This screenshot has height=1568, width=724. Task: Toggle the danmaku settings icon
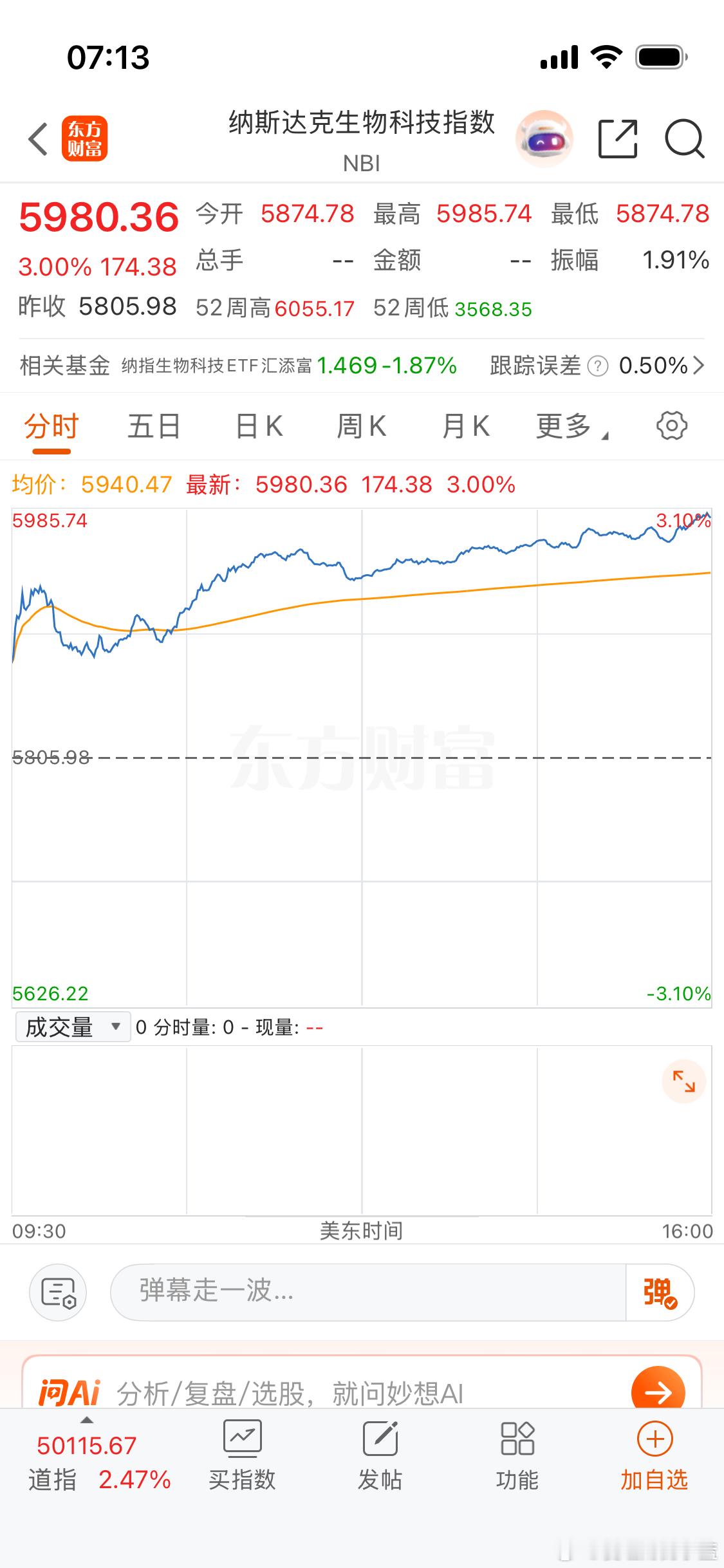(x=58, y=1292)
